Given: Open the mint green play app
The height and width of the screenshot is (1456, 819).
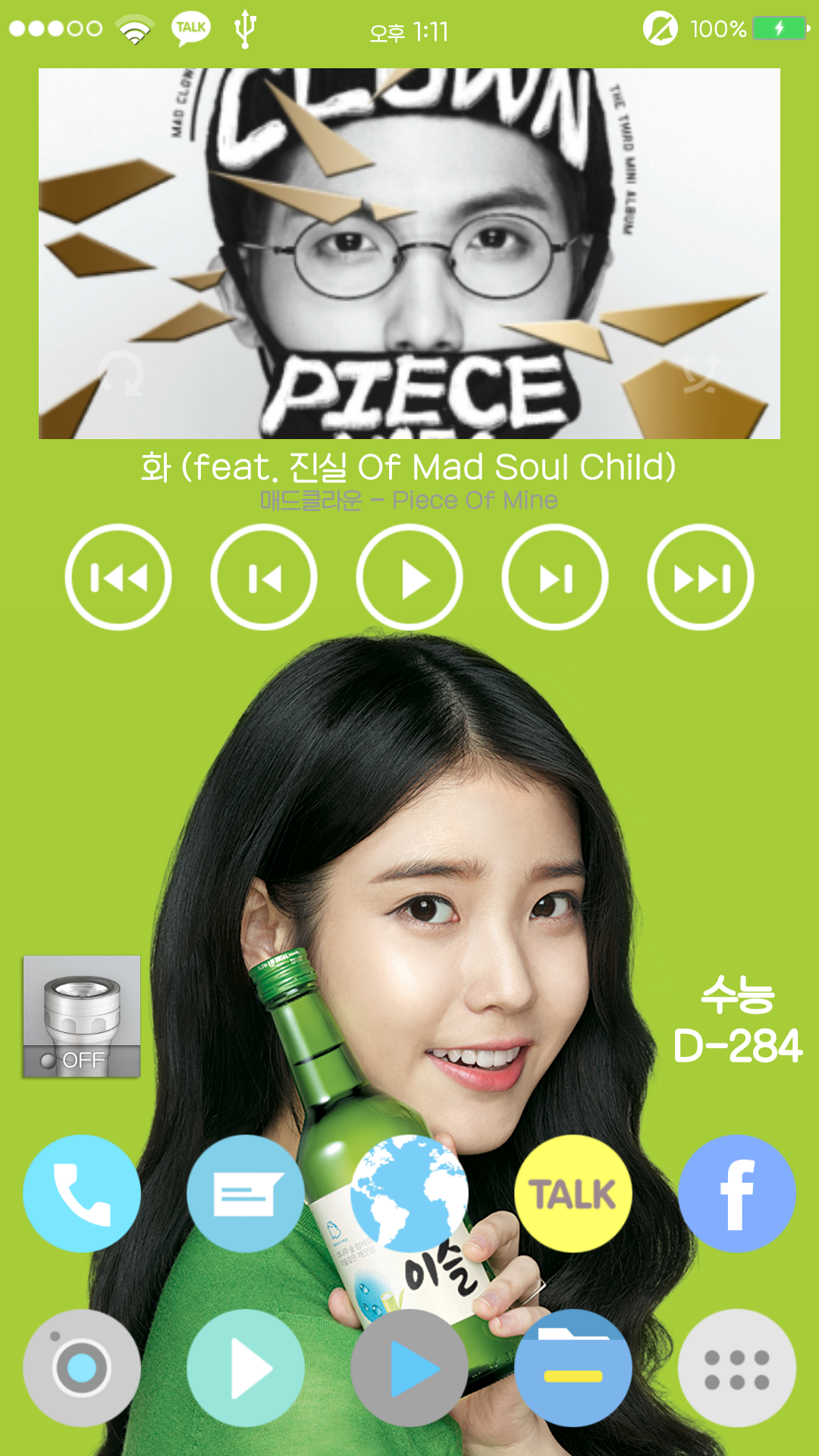Looking at the screenshot, I should pyautogui.click(x=245, y=1368).
